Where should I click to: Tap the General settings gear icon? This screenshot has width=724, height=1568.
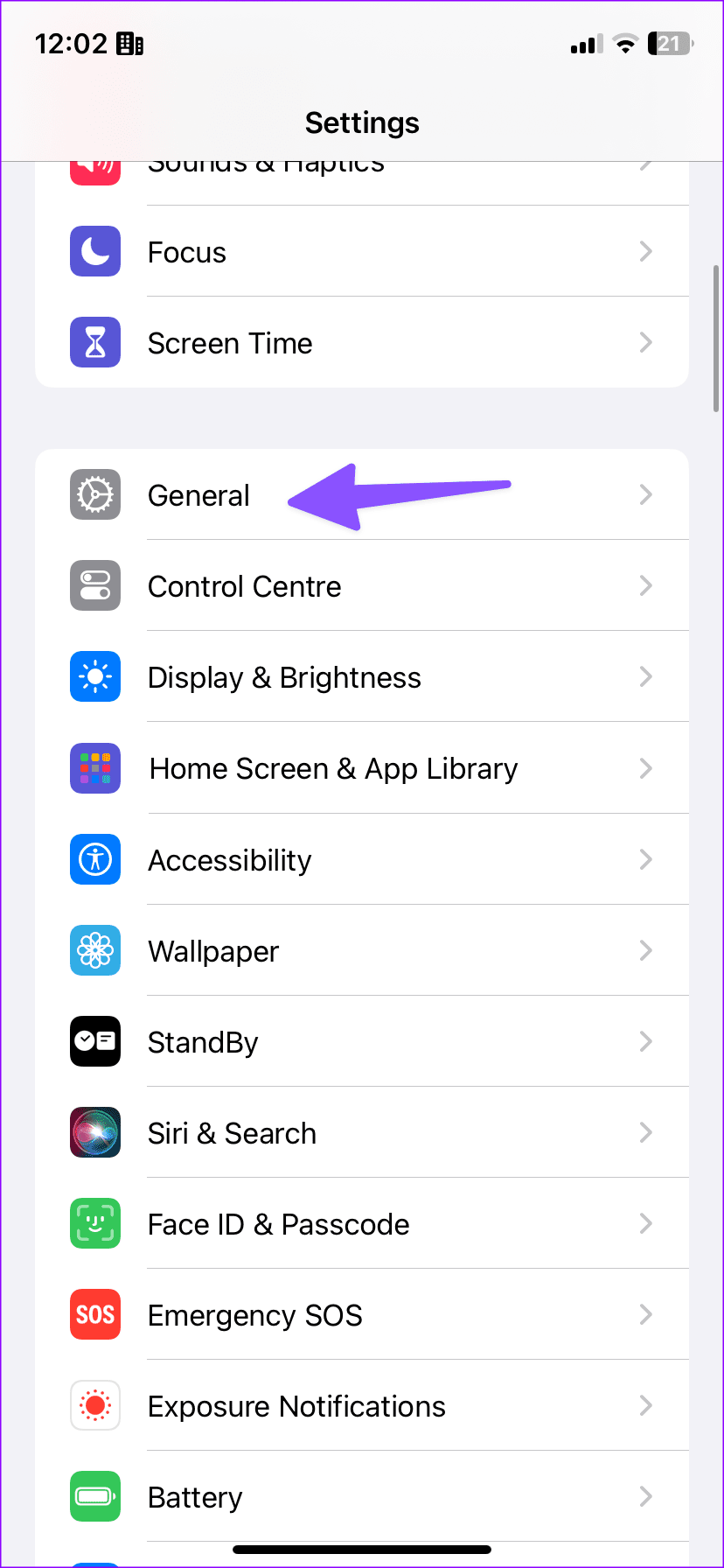(x=94, y=494)
